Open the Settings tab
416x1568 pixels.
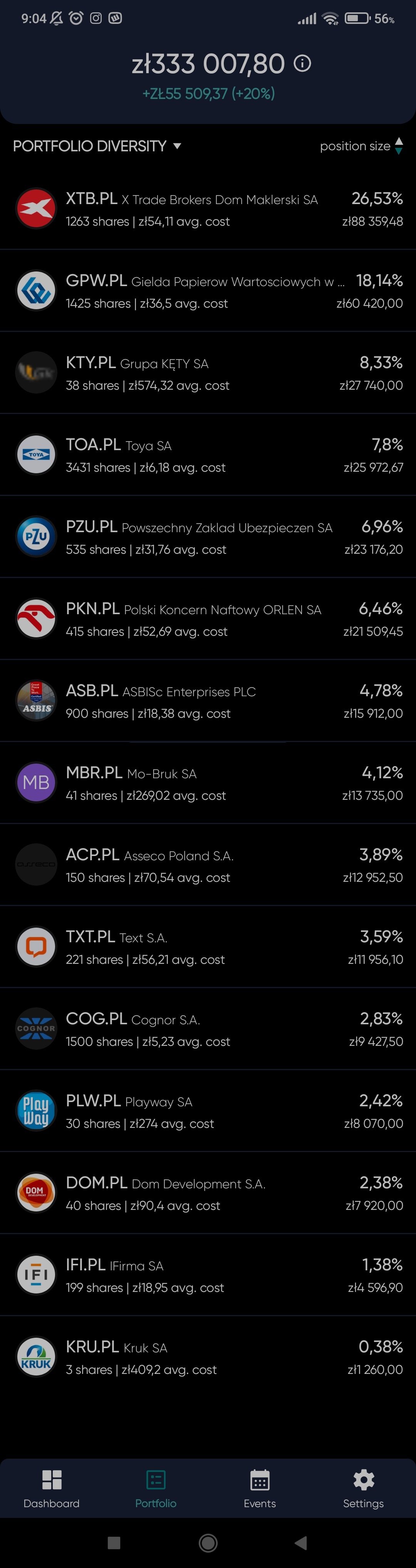(x=363, y=1487)
